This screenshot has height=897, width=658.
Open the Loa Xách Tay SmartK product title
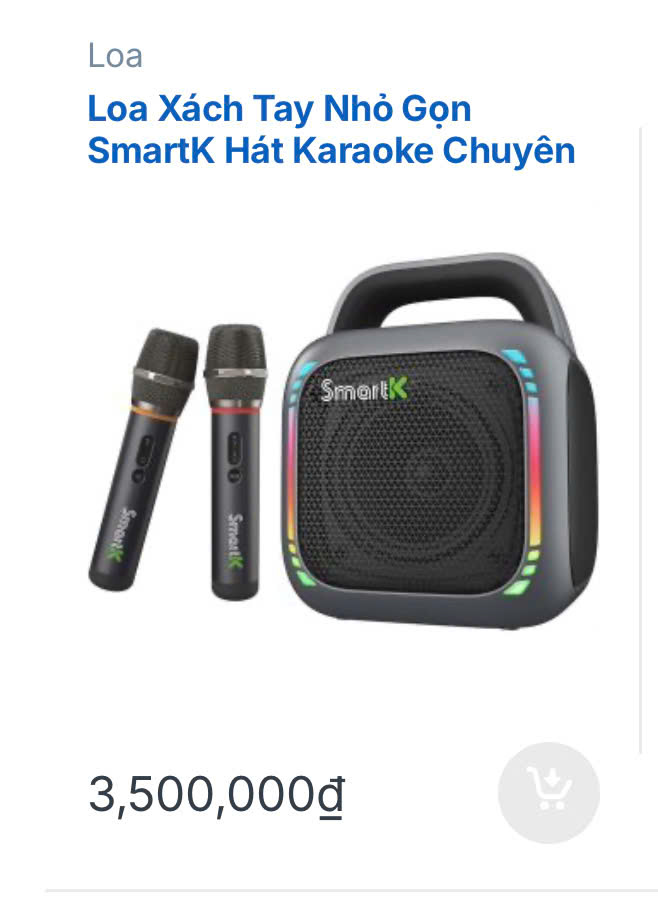click(330, 129)
